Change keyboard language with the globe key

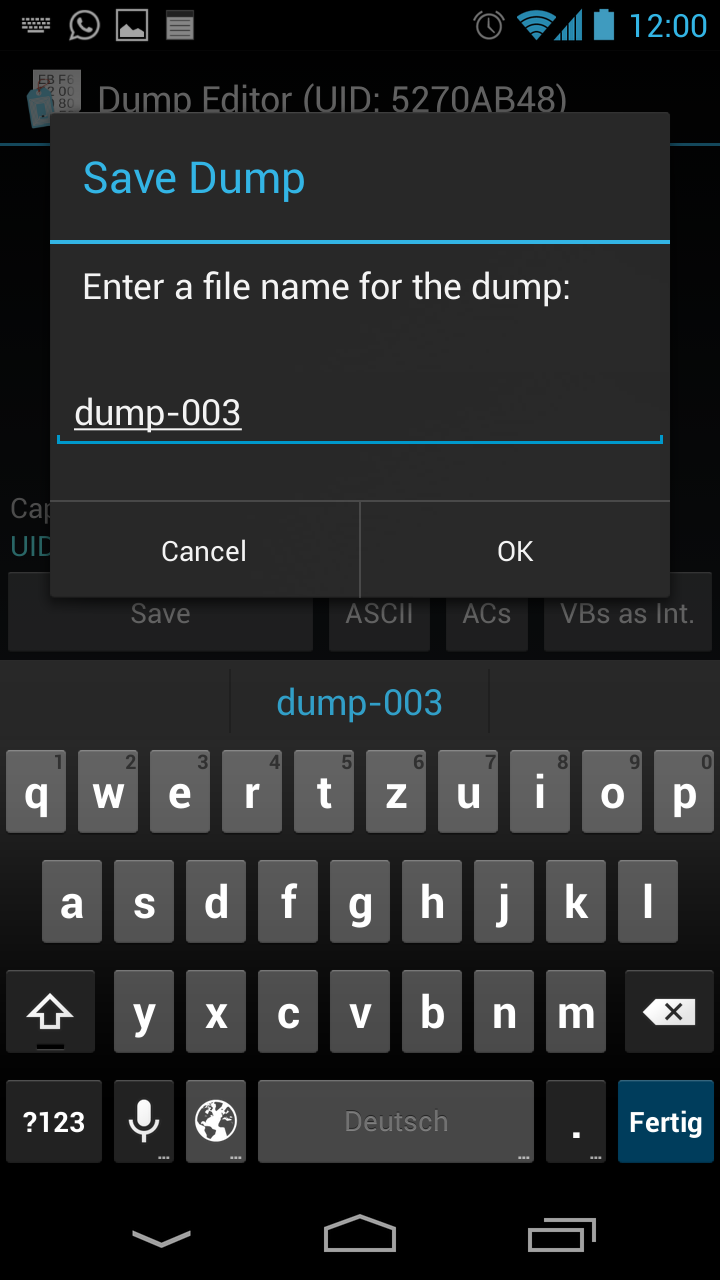coord(216,1122)
